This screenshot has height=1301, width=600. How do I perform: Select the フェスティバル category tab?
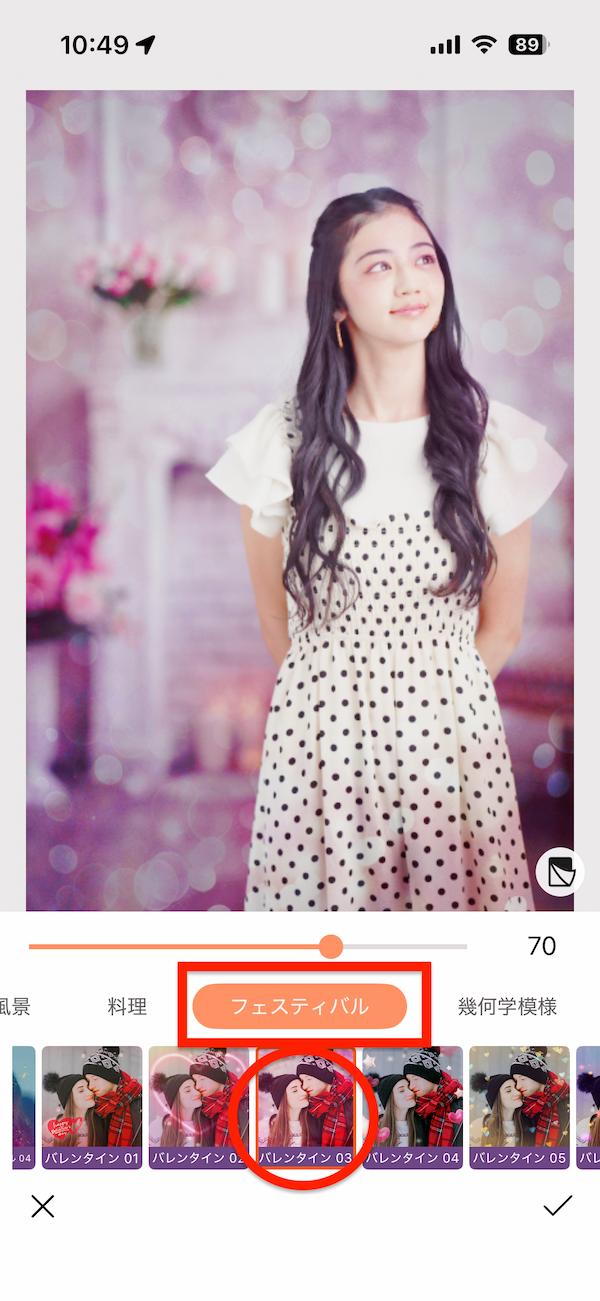[x=299, y=1006]
